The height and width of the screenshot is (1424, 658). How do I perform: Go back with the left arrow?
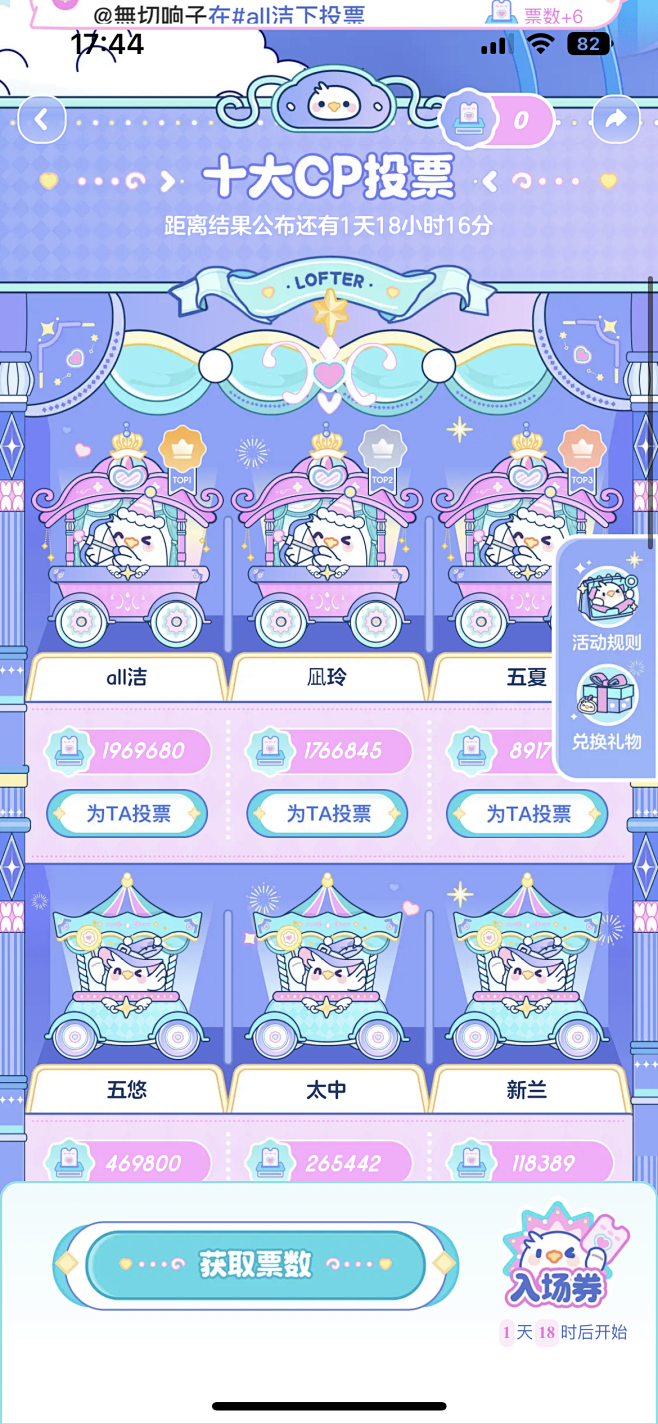pos(41,120)
